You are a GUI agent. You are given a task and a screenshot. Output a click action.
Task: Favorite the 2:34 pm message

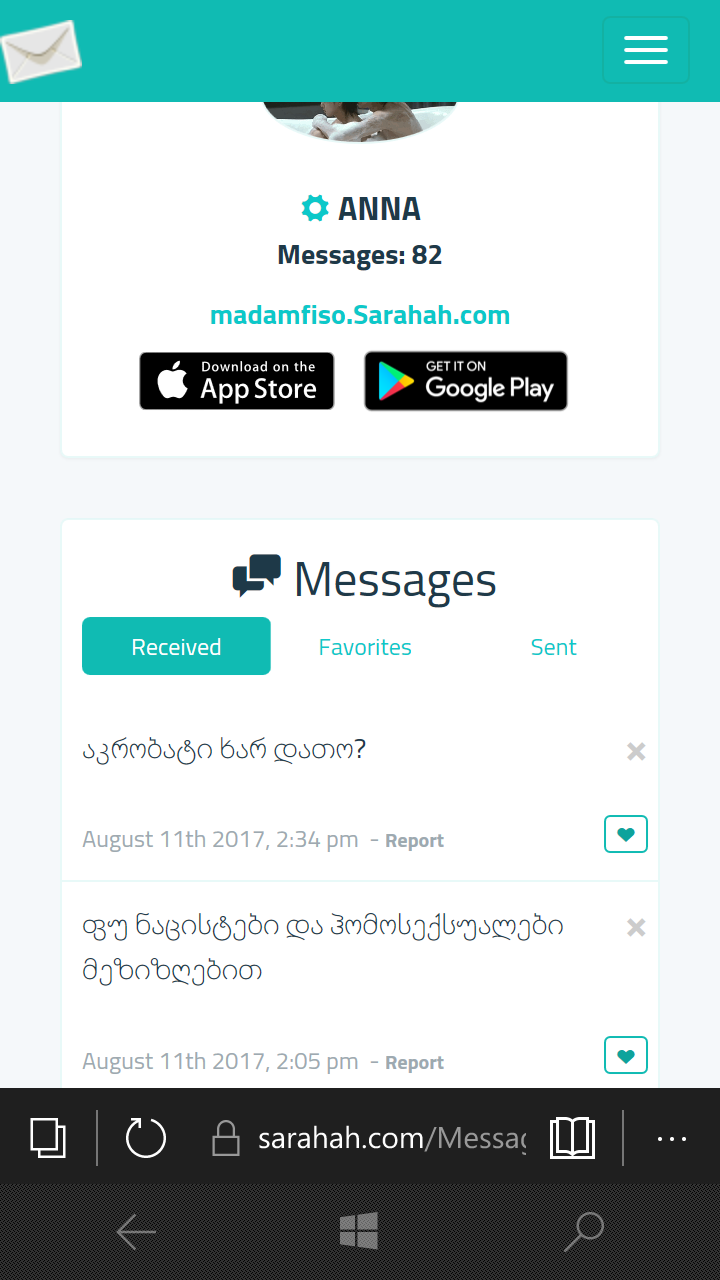coord(626,834)
